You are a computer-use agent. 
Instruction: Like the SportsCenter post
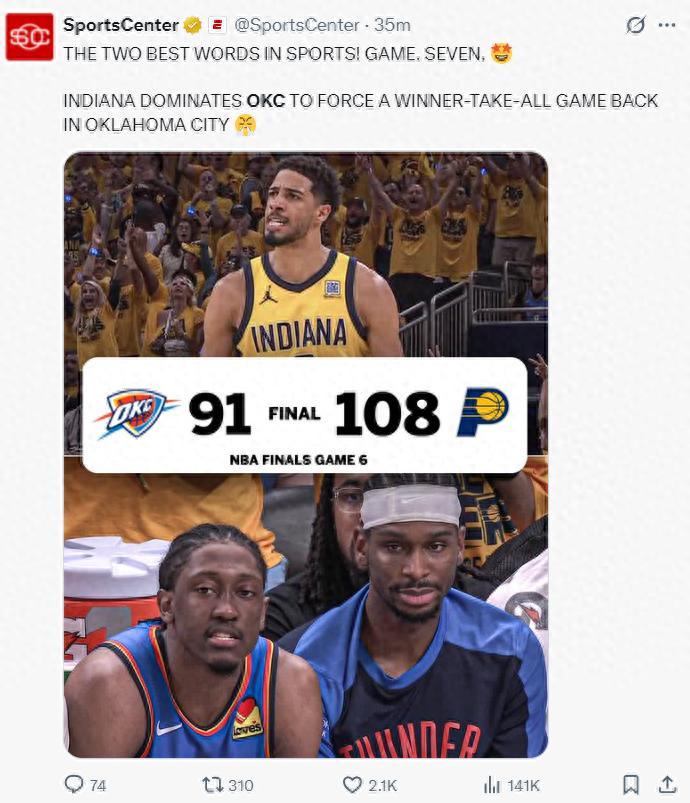352,785
